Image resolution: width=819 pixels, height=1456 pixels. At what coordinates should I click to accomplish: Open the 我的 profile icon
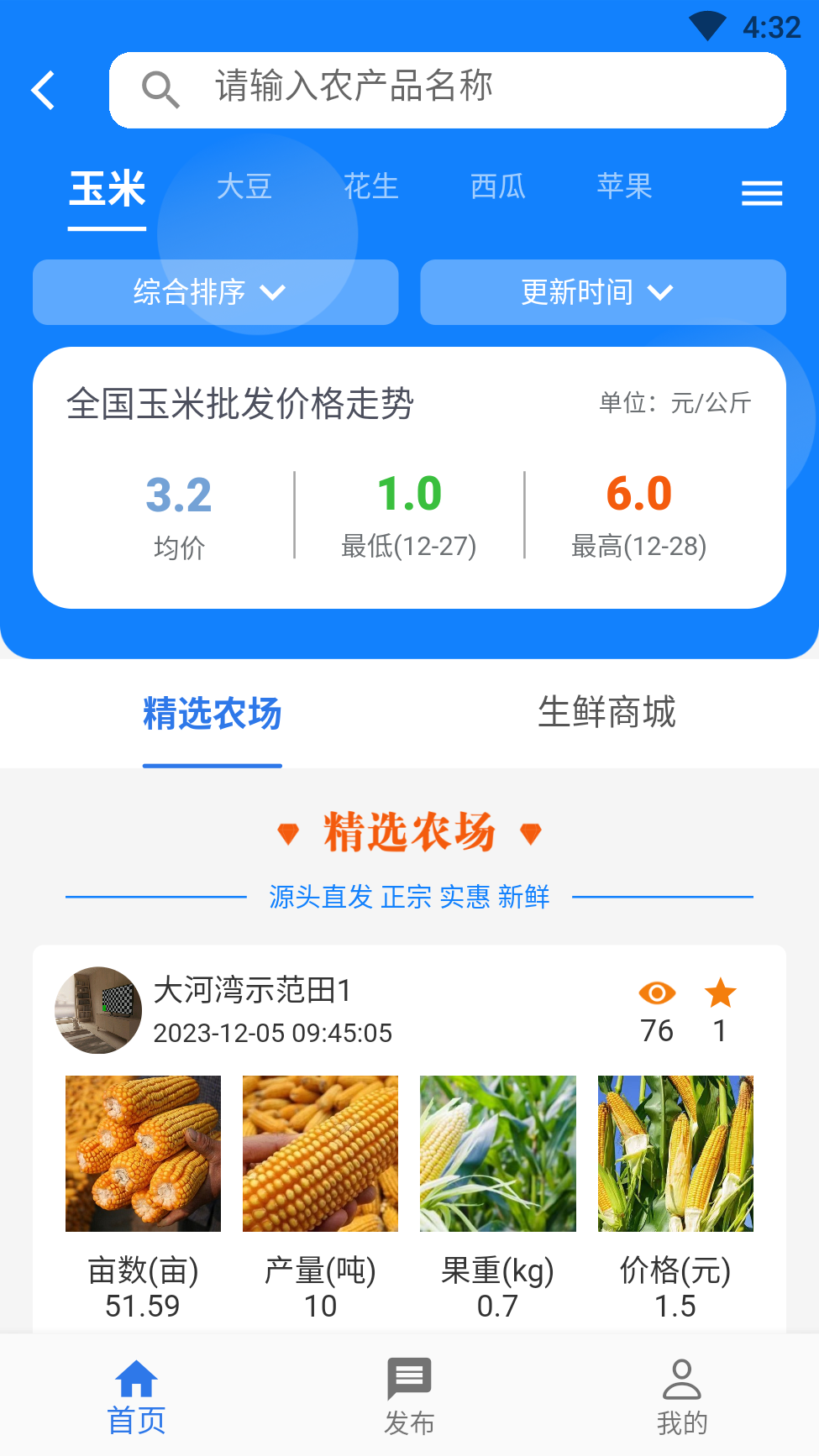[683, 1377]
